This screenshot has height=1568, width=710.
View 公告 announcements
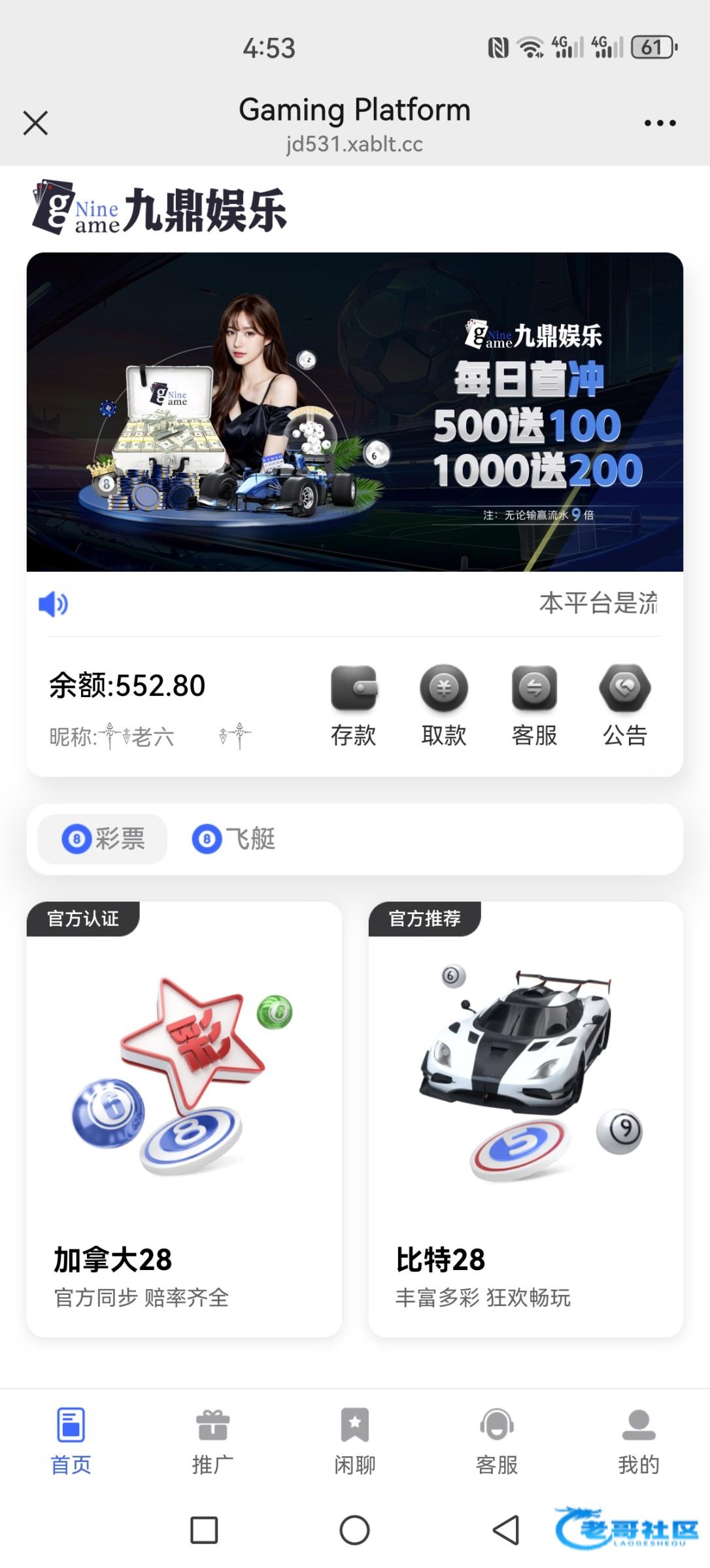pyautogui.click(x=625, y=706)
